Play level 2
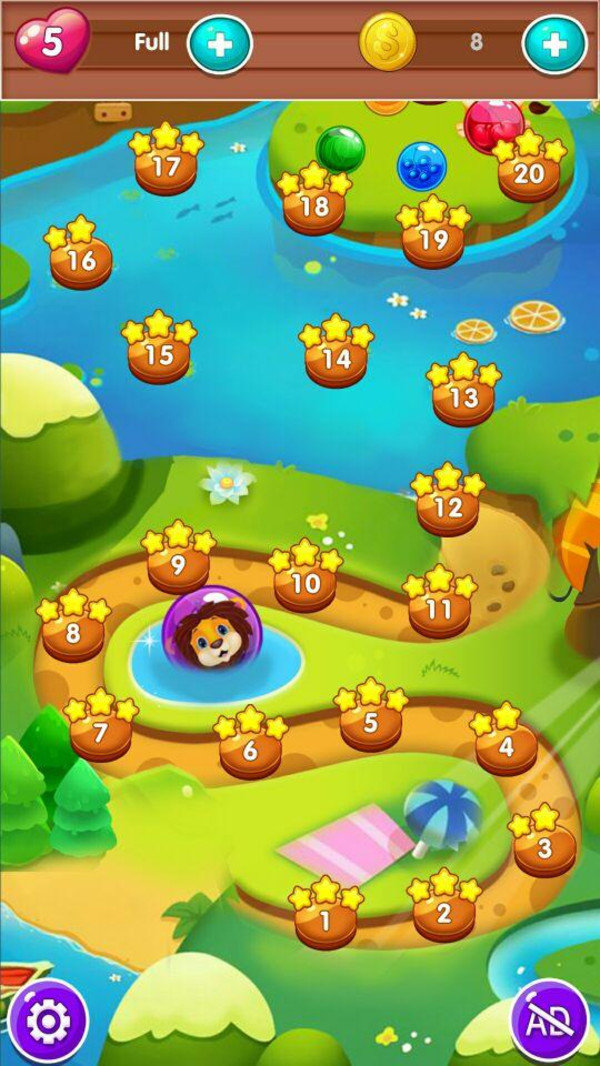The width and height of the screenshot is (600, 1066). (444, 912)
